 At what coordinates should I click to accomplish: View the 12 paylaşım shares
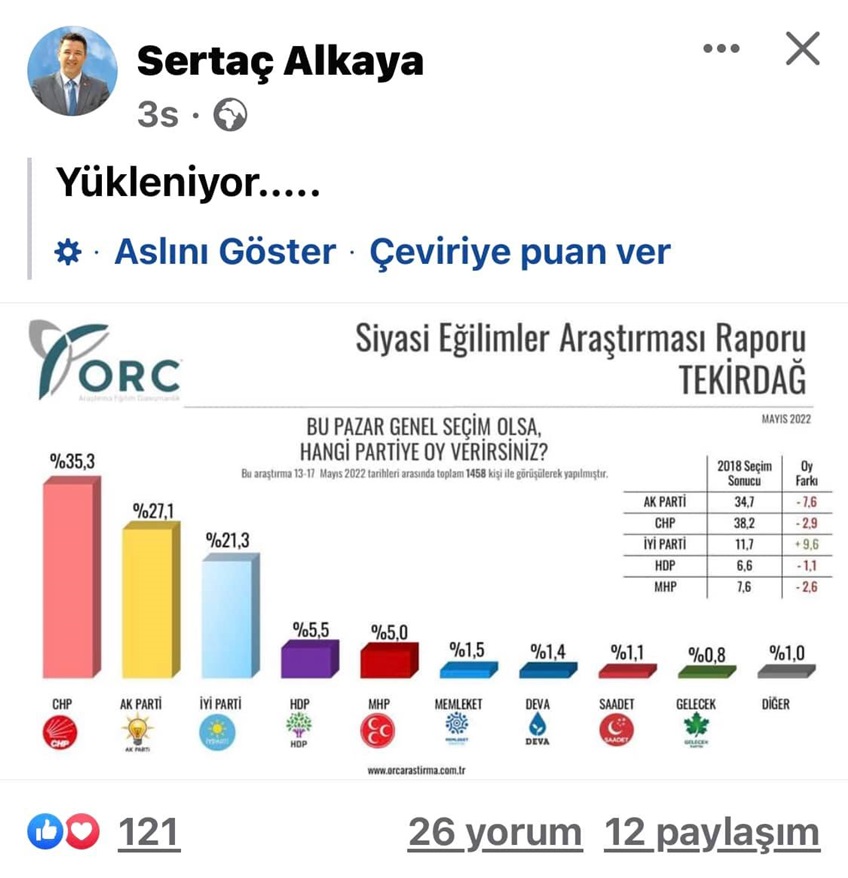click(x=711, y=832)
